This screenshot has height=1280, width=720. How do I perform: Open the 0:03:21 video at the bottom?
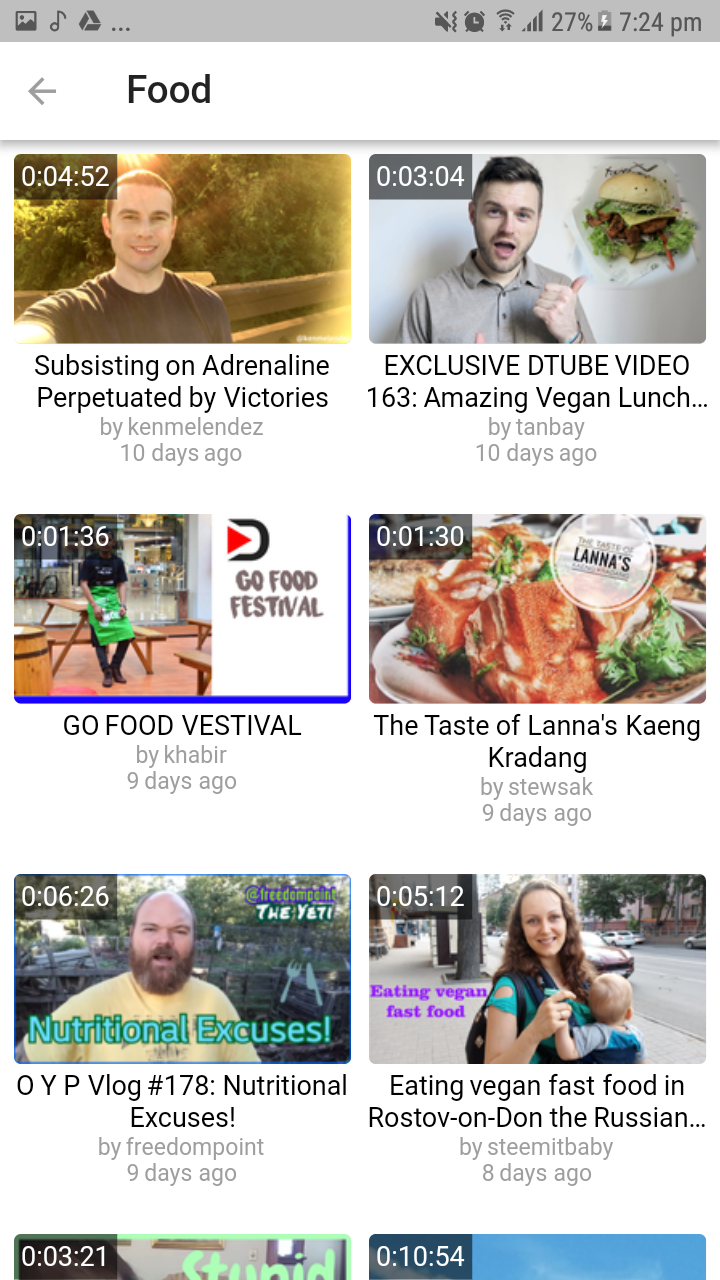(x=182, y=1258)
